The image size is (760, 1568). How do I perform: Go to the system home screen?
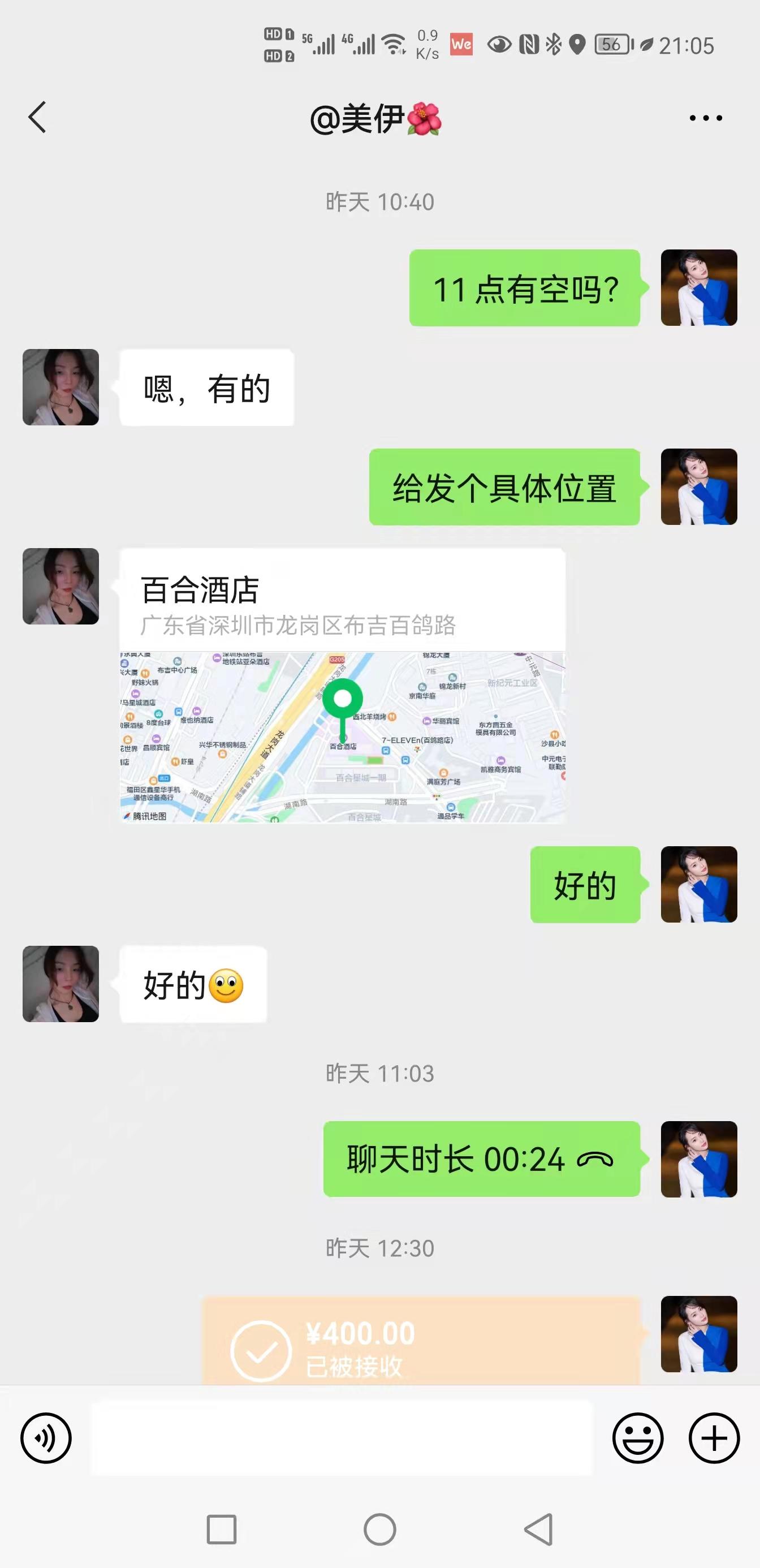pyautogui.click(x=379, y=1529)
